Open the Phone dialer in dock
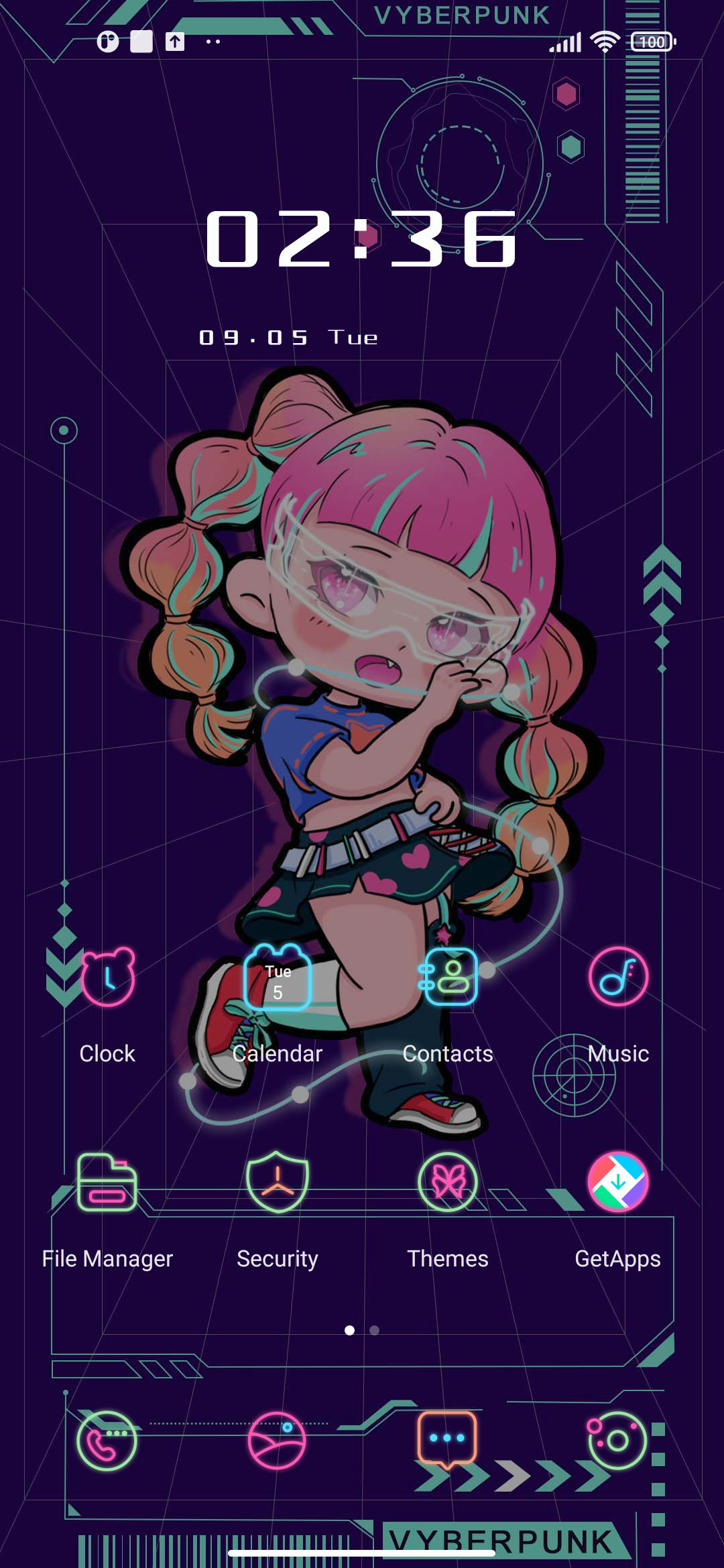Screen dimensions: 724x1568 107,1441
